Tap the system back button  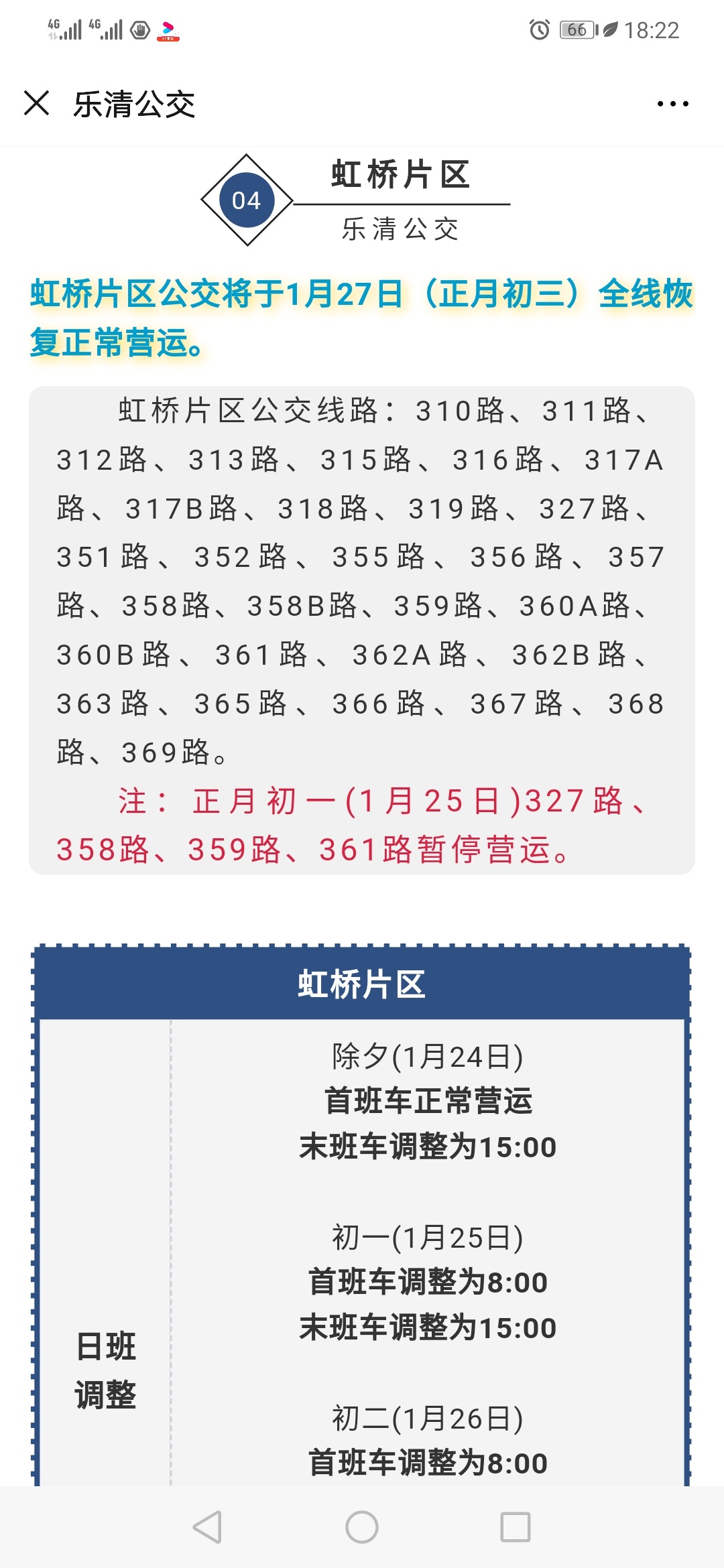click(207, 1527)
